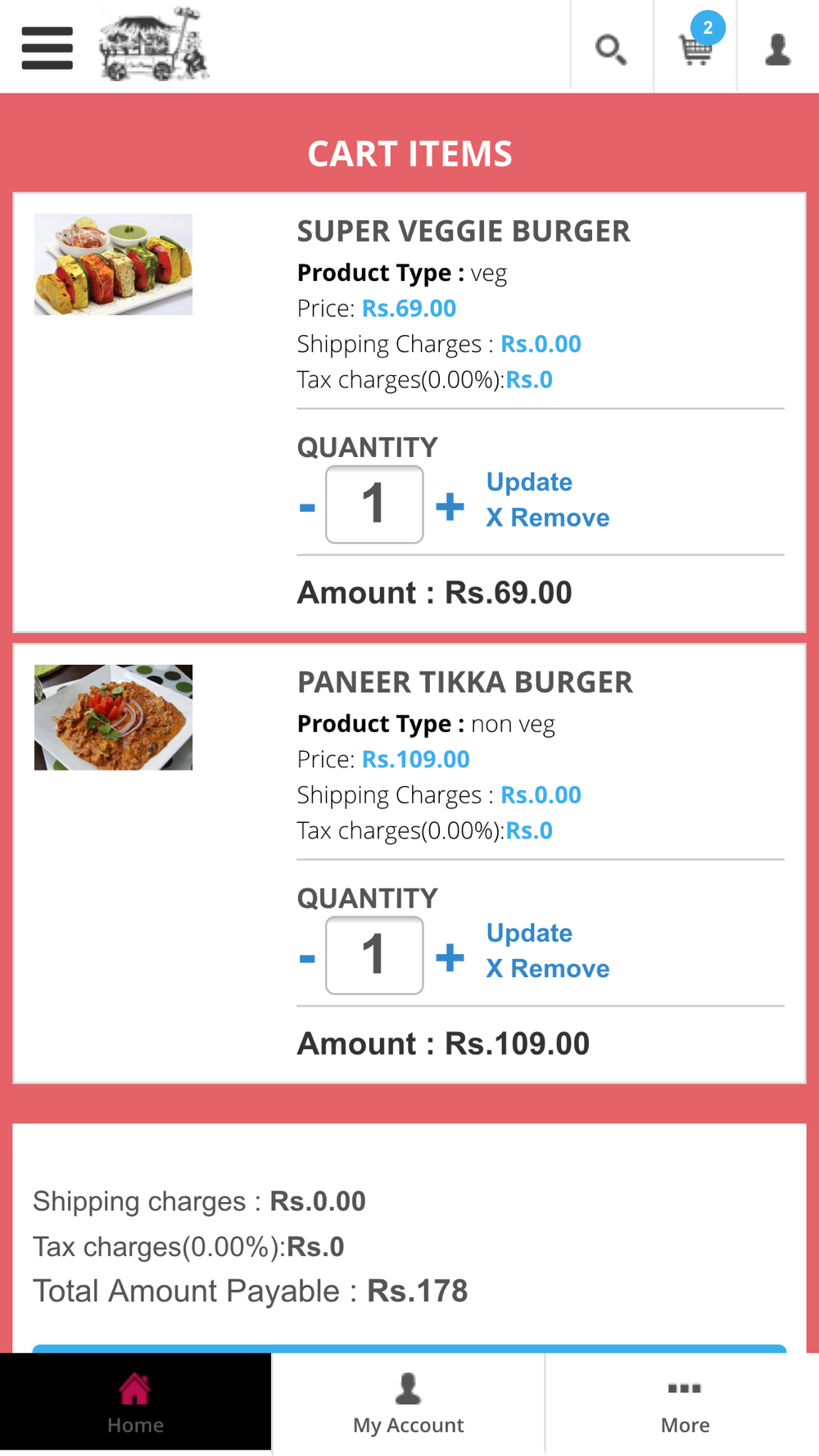Open the shopping cart icon
819x1456 pixels.
(696, 45)
